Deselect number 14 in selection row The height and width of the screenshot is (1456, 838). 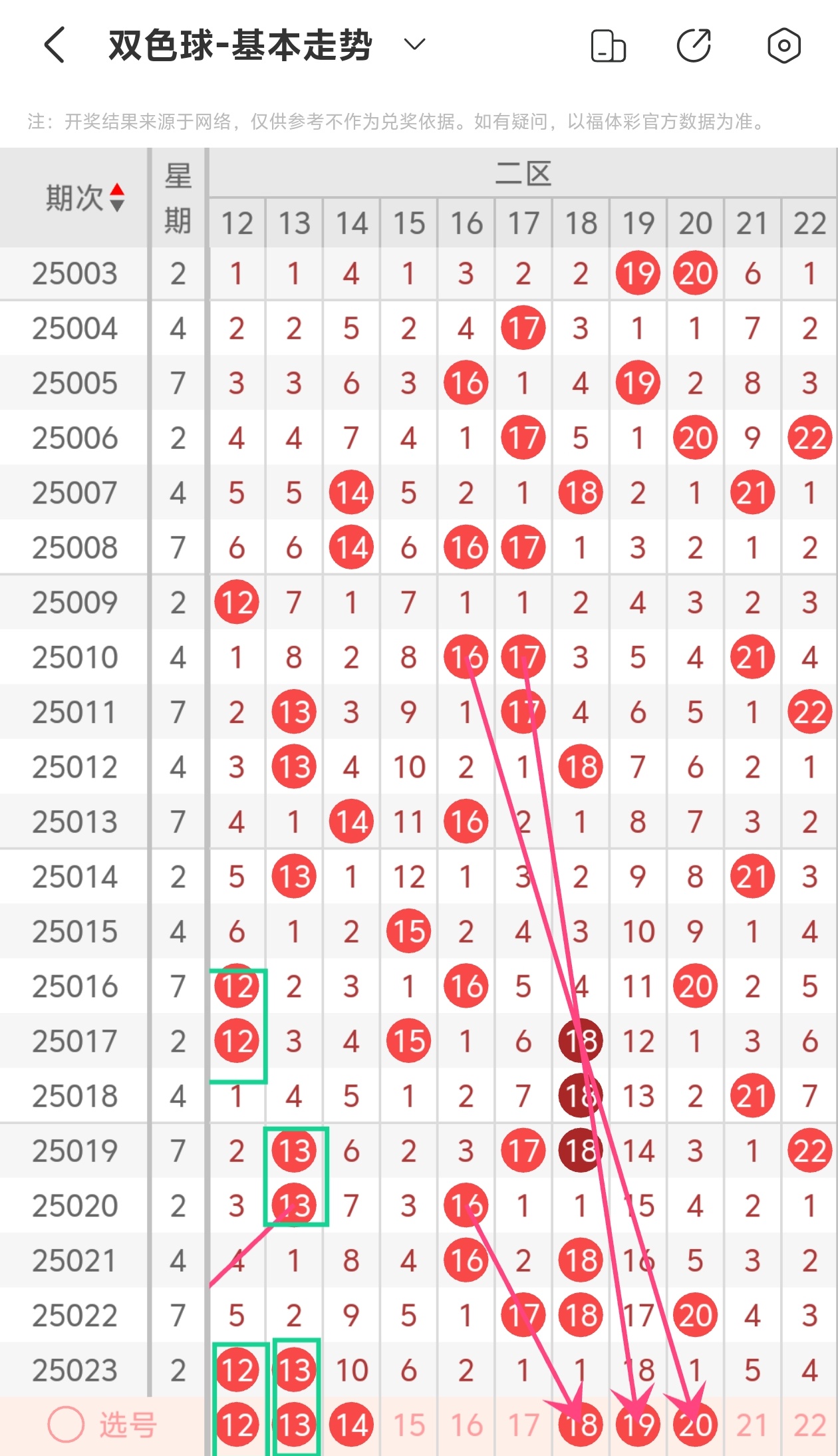pos(351,1425)
